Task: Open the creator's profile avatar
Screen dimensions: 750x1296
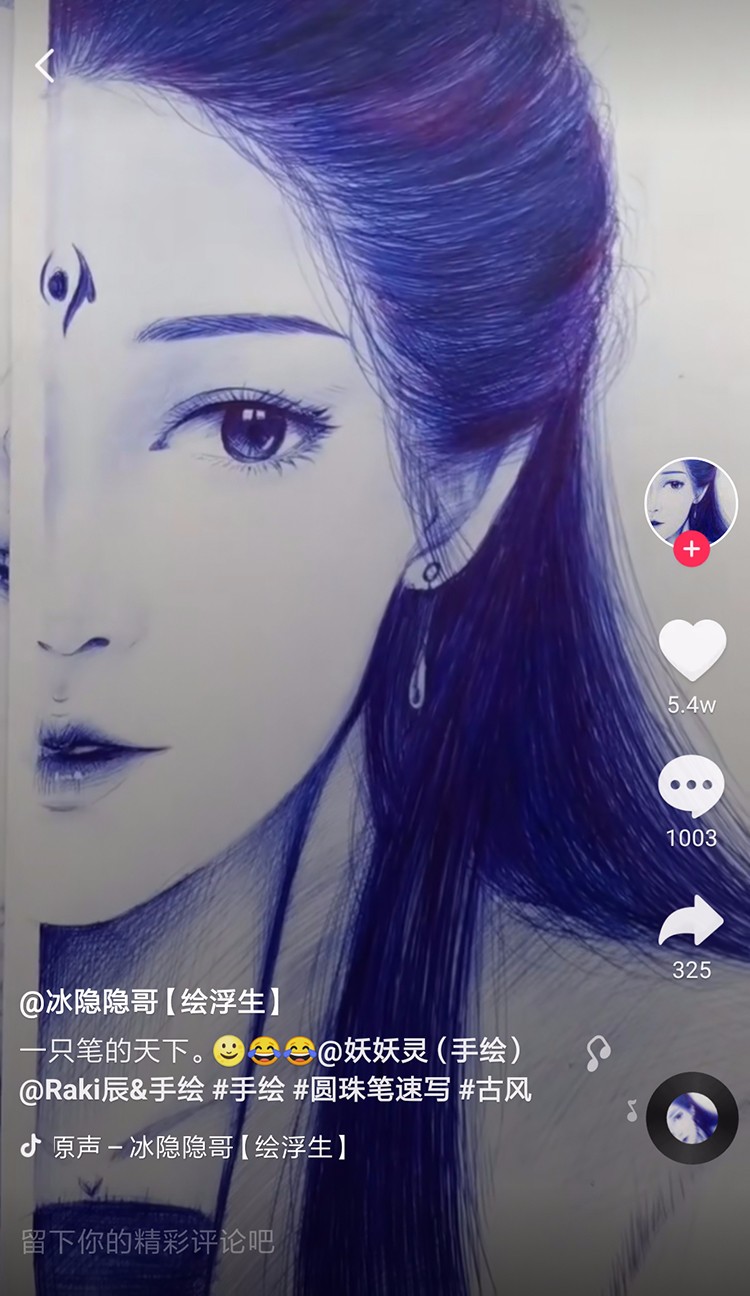Action: [x=691, y=503]
